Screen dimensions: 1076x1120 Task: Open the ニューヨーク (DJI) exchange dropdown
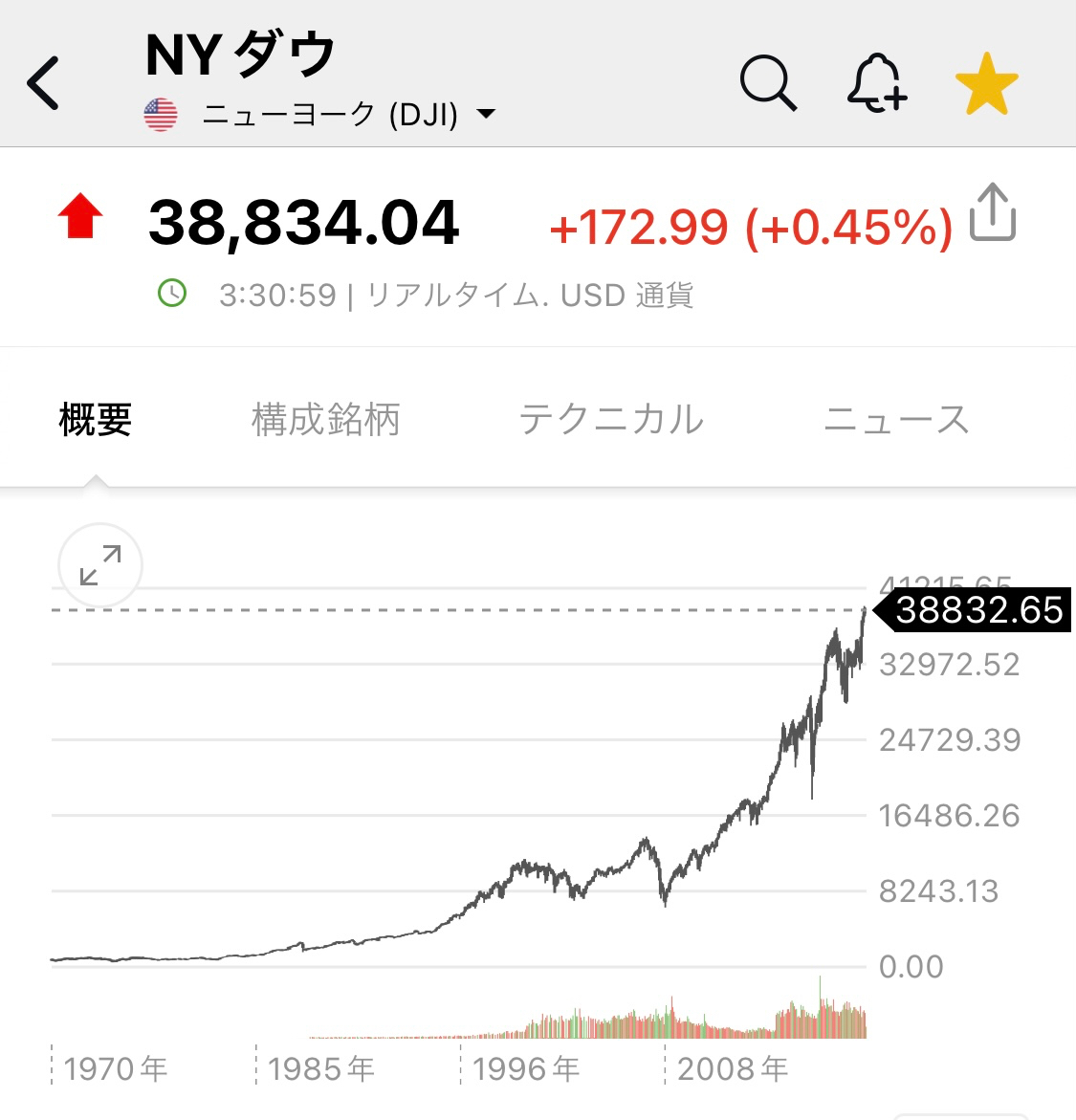pyautogui.click(x=344, y=115)
